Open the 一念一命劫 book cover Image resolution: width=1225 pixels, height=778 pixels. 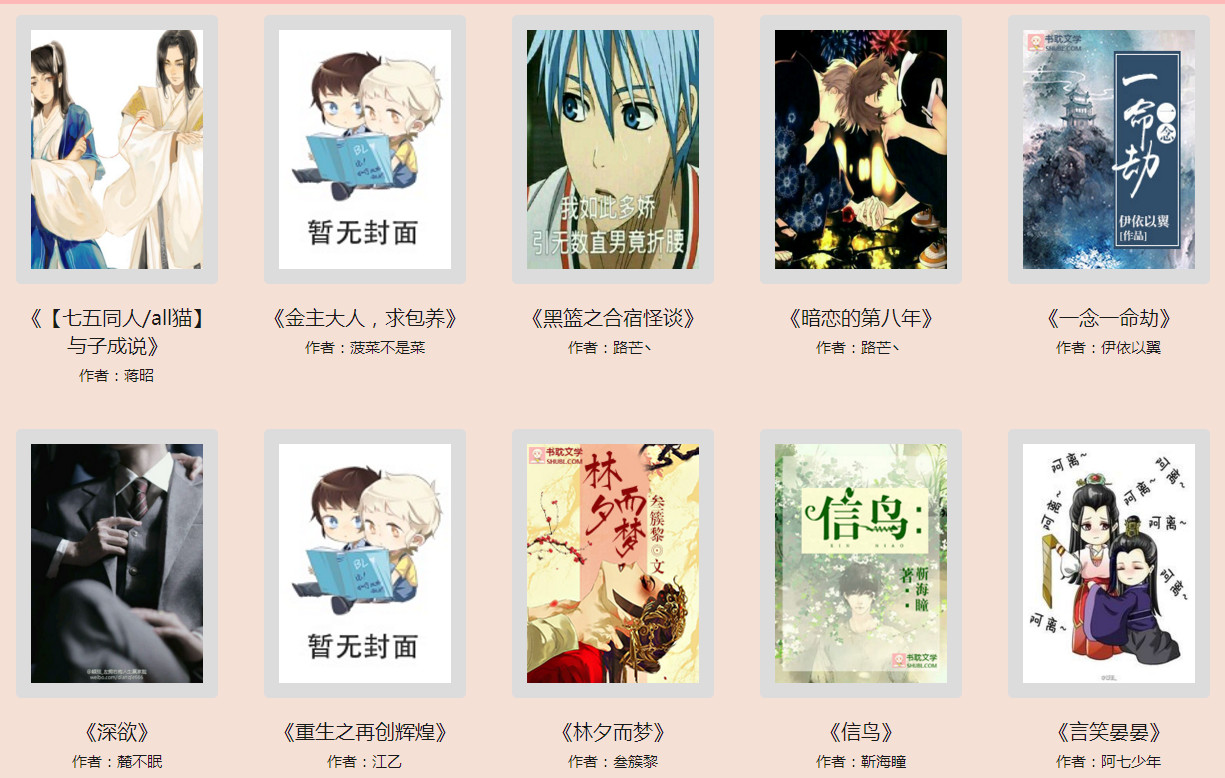tap(1109, 149)
